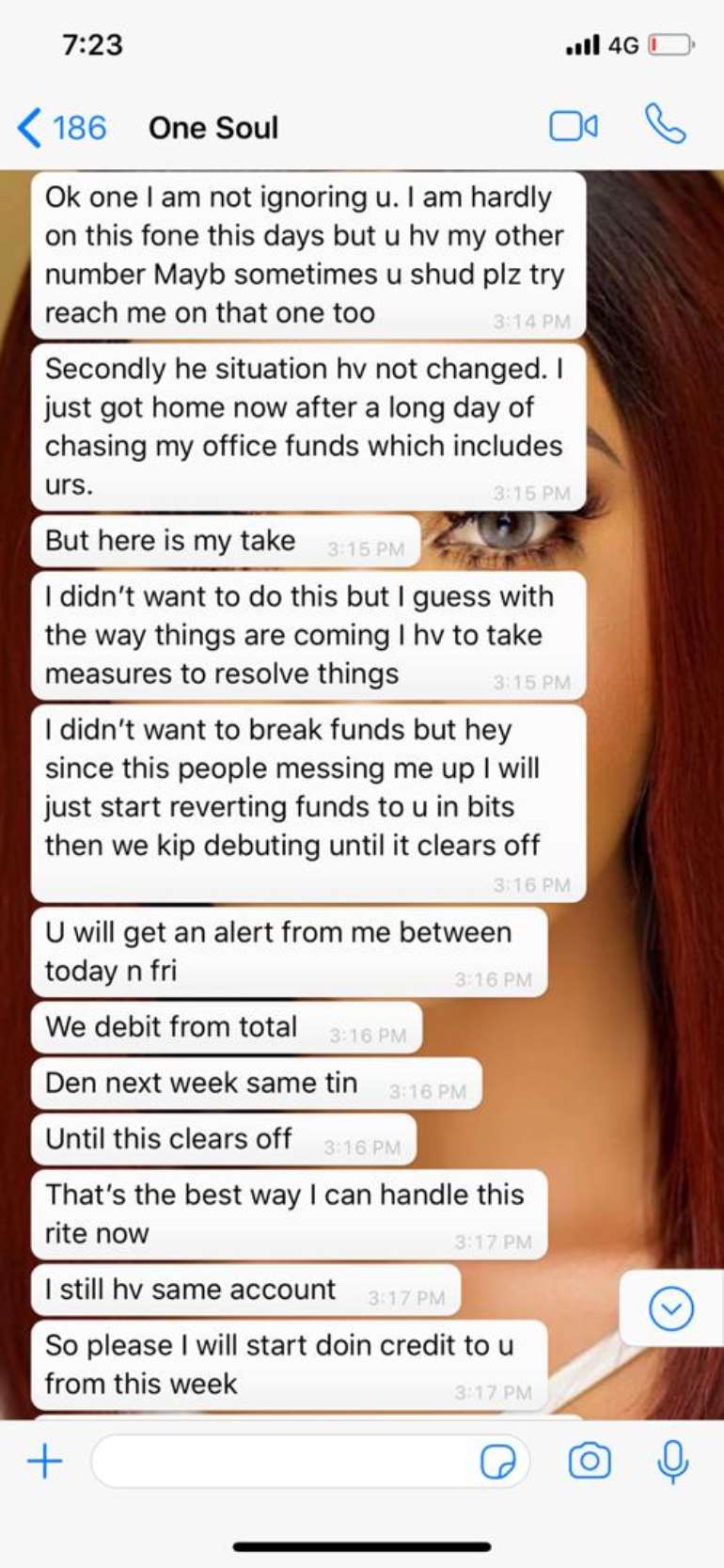Viewport: 724px width, 1568px height.
Task: Open the attachment plus menu
Action: click(44, 1461)
